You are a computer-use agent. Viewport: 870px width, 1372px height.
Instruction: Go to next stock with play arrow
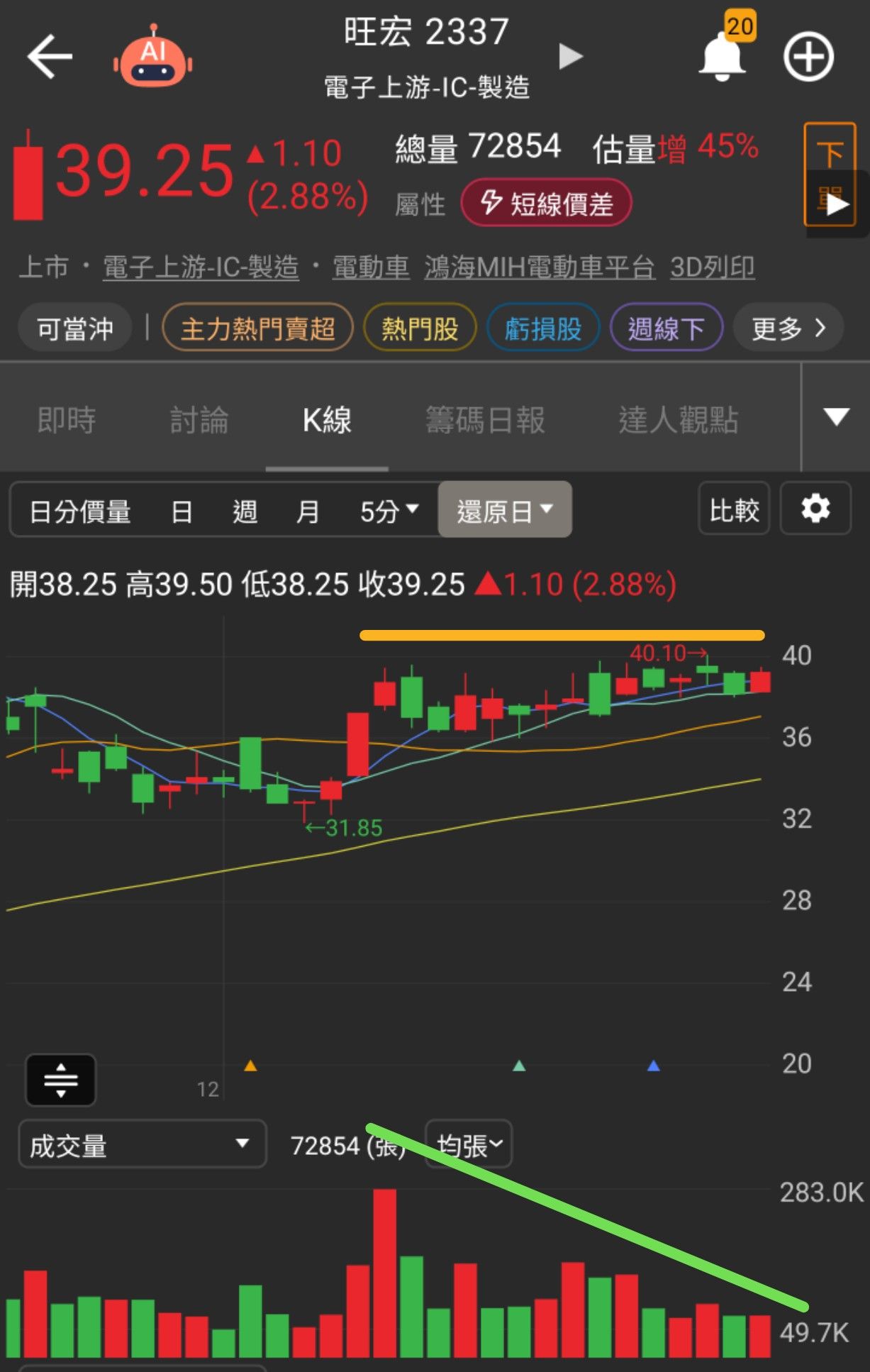[570, 57]
